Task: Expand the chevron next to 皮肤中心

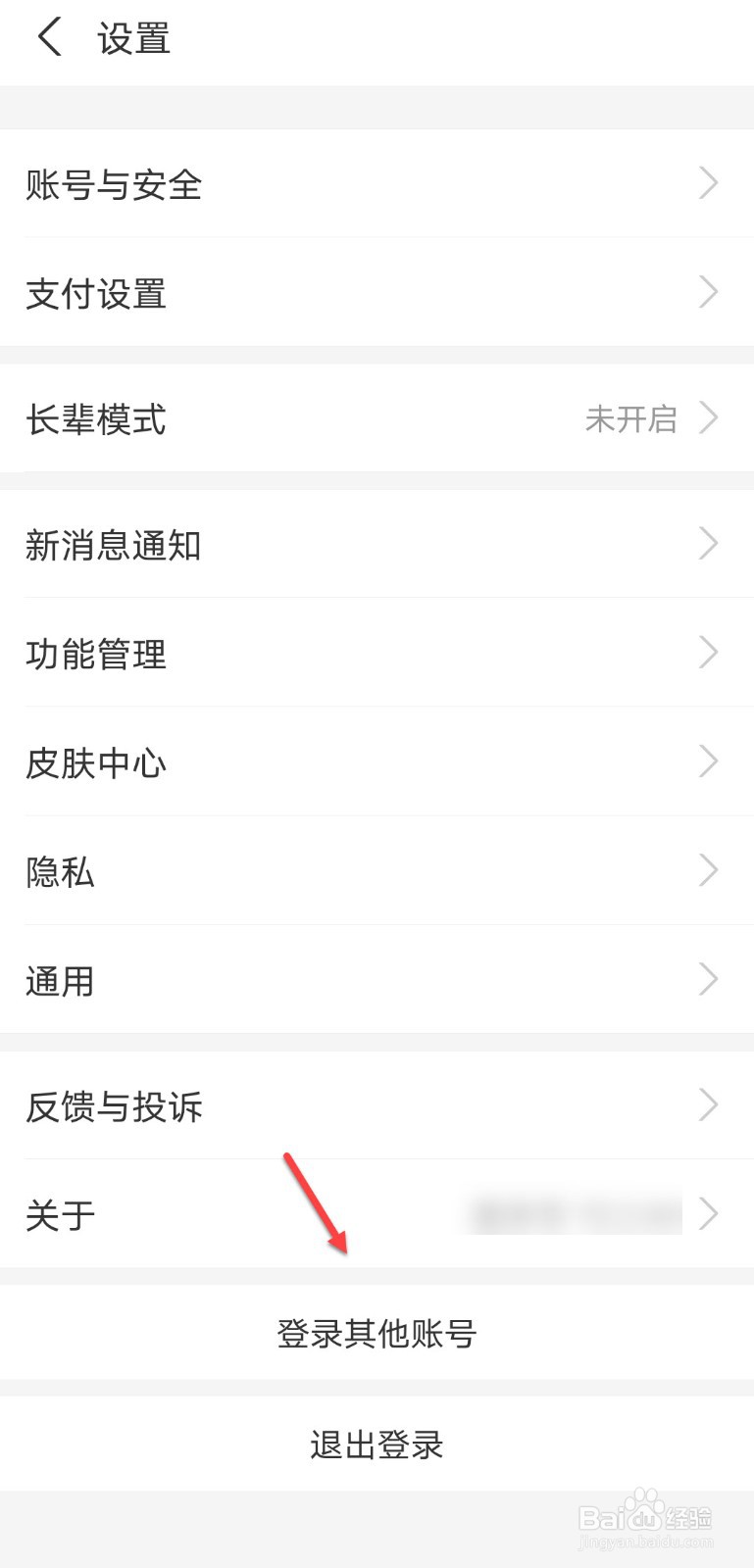Action: tap(709, 762)
